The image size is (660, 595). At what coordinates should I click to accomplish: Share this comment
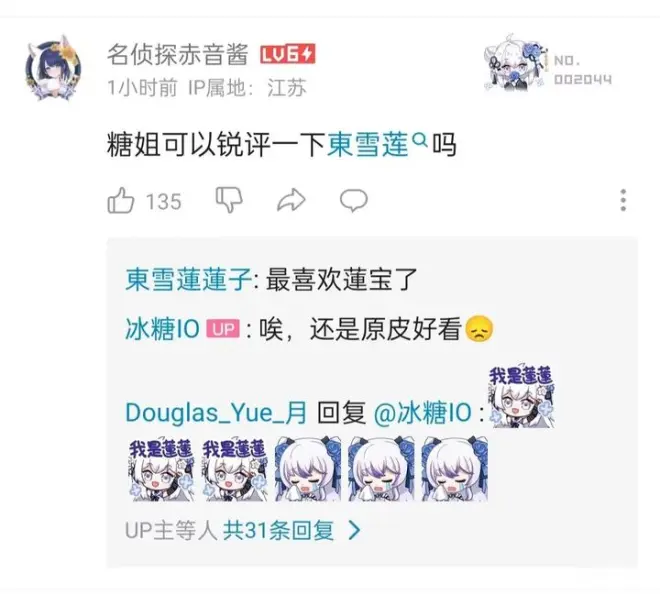click(290, 201)
